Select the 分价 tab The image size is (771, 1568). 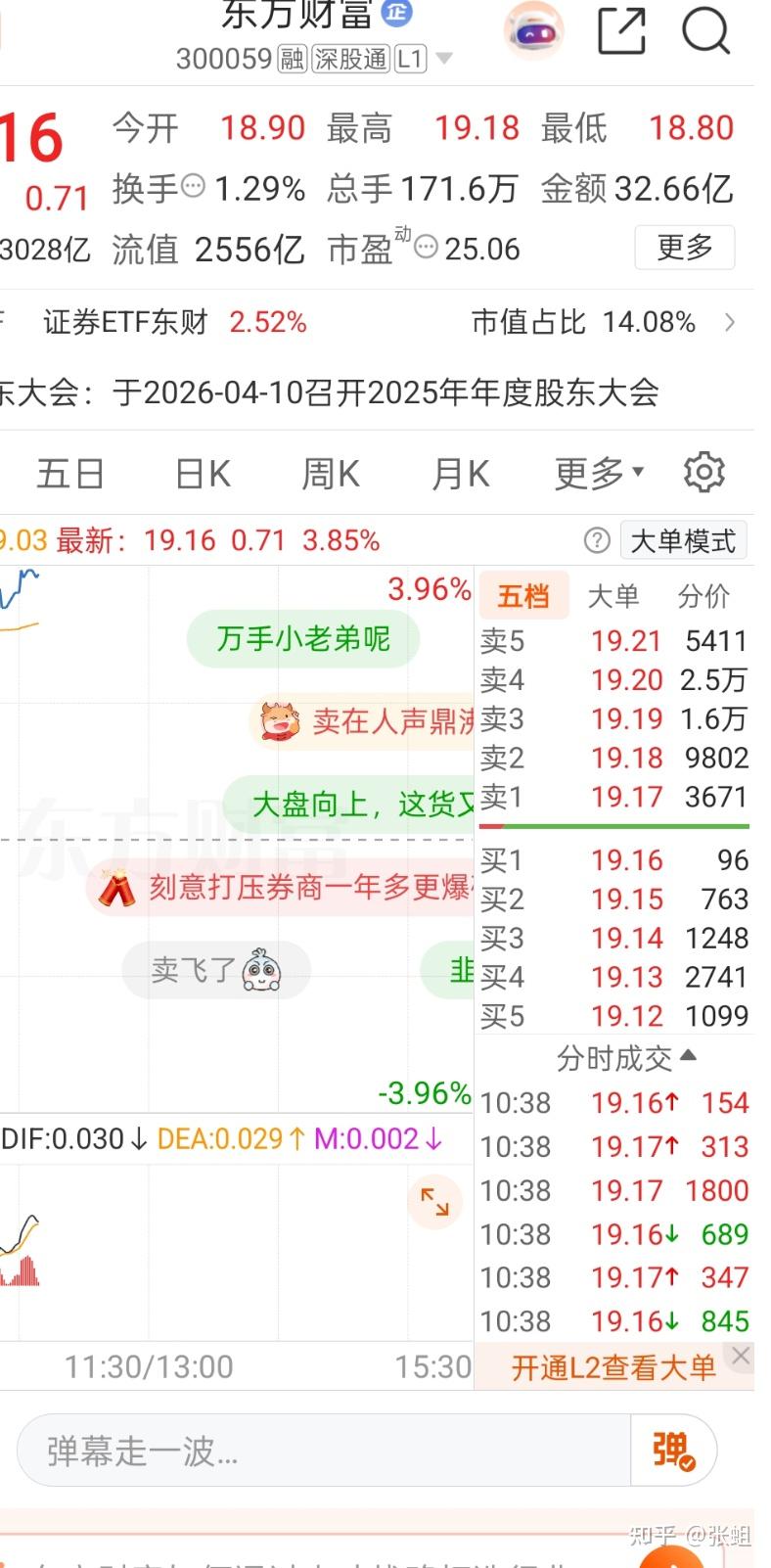(703, 596)
